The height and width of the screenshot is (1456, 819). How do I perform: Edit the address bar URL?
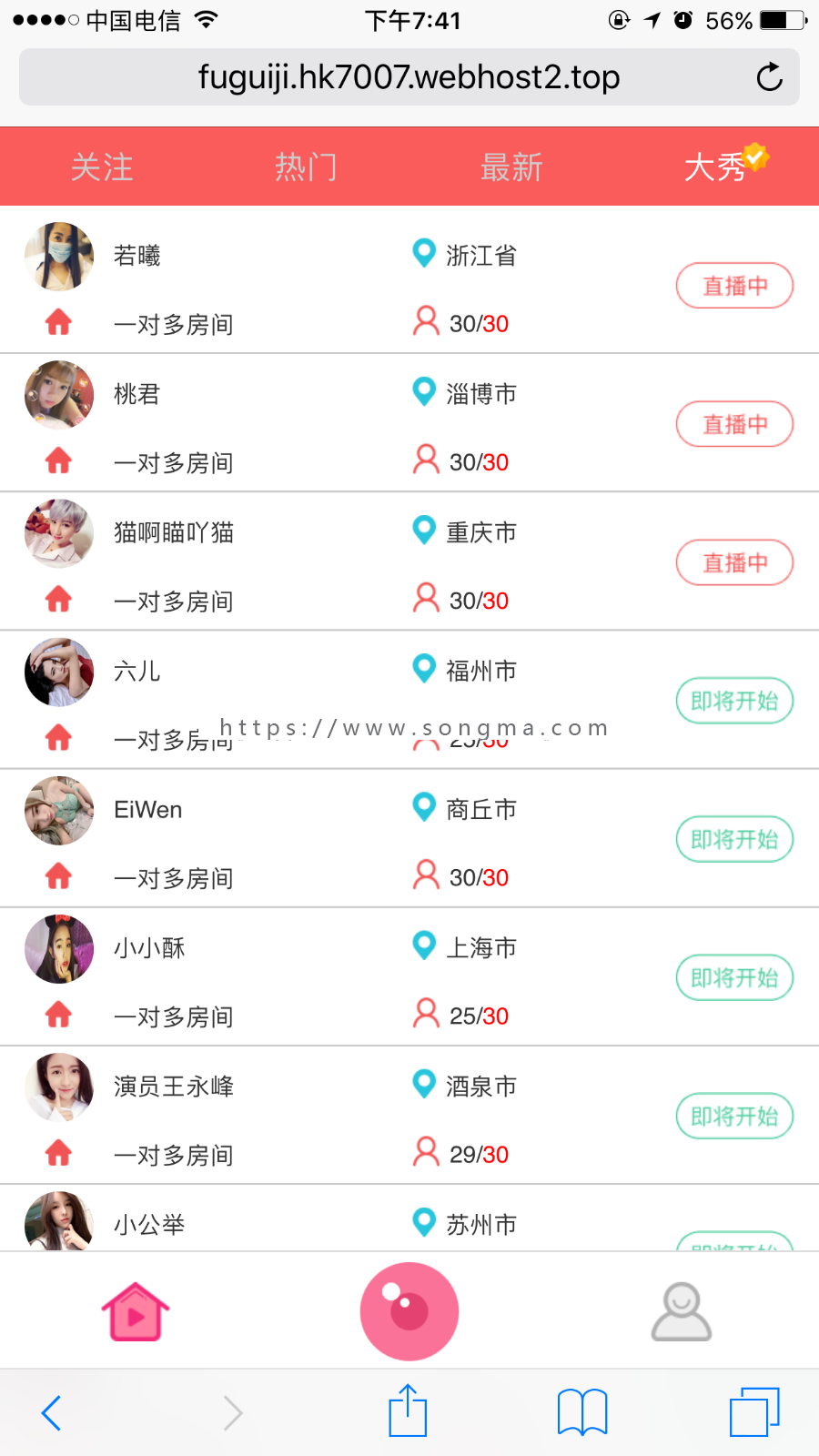click(x=409, y=77)
